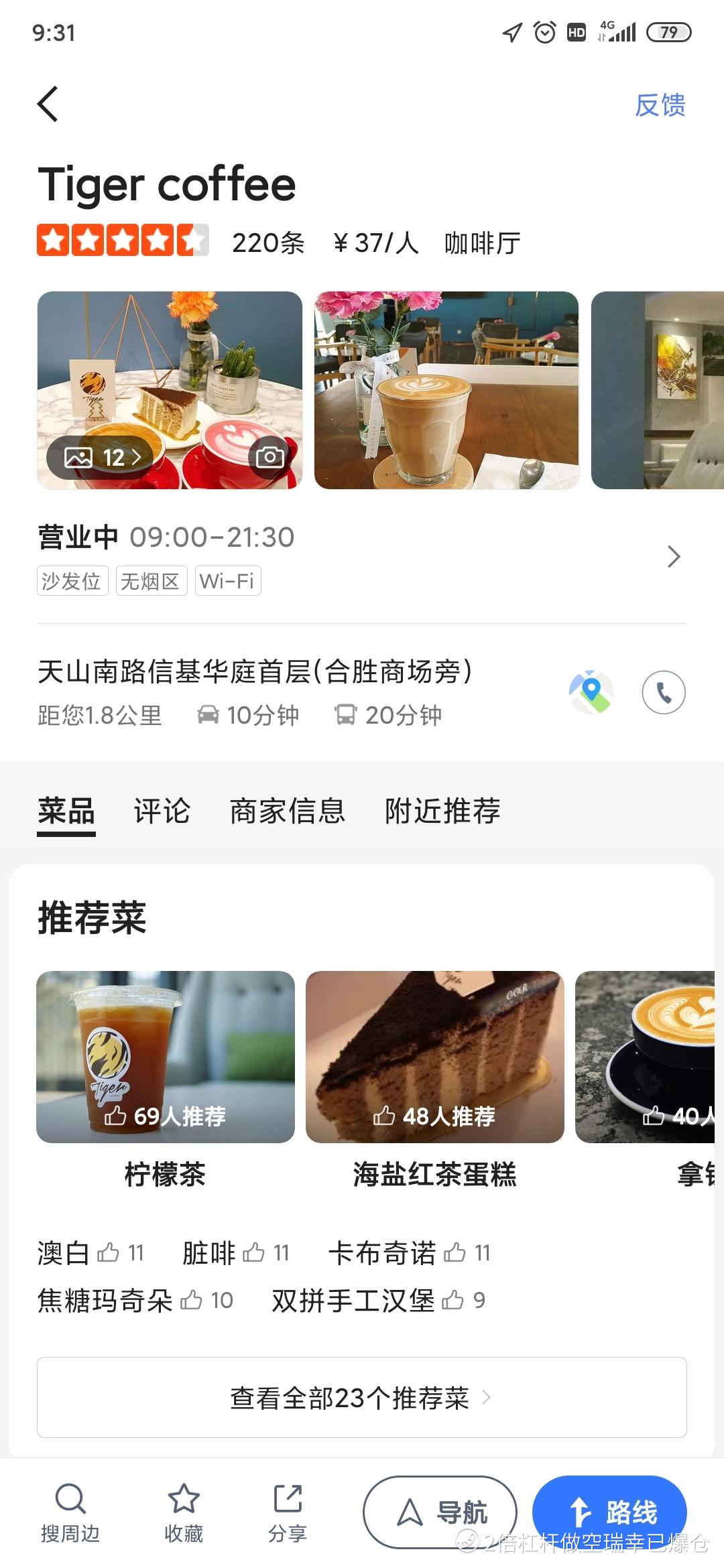View all 23 recommended dishes
724x1568 pixels.
(x=361, y=1398)
